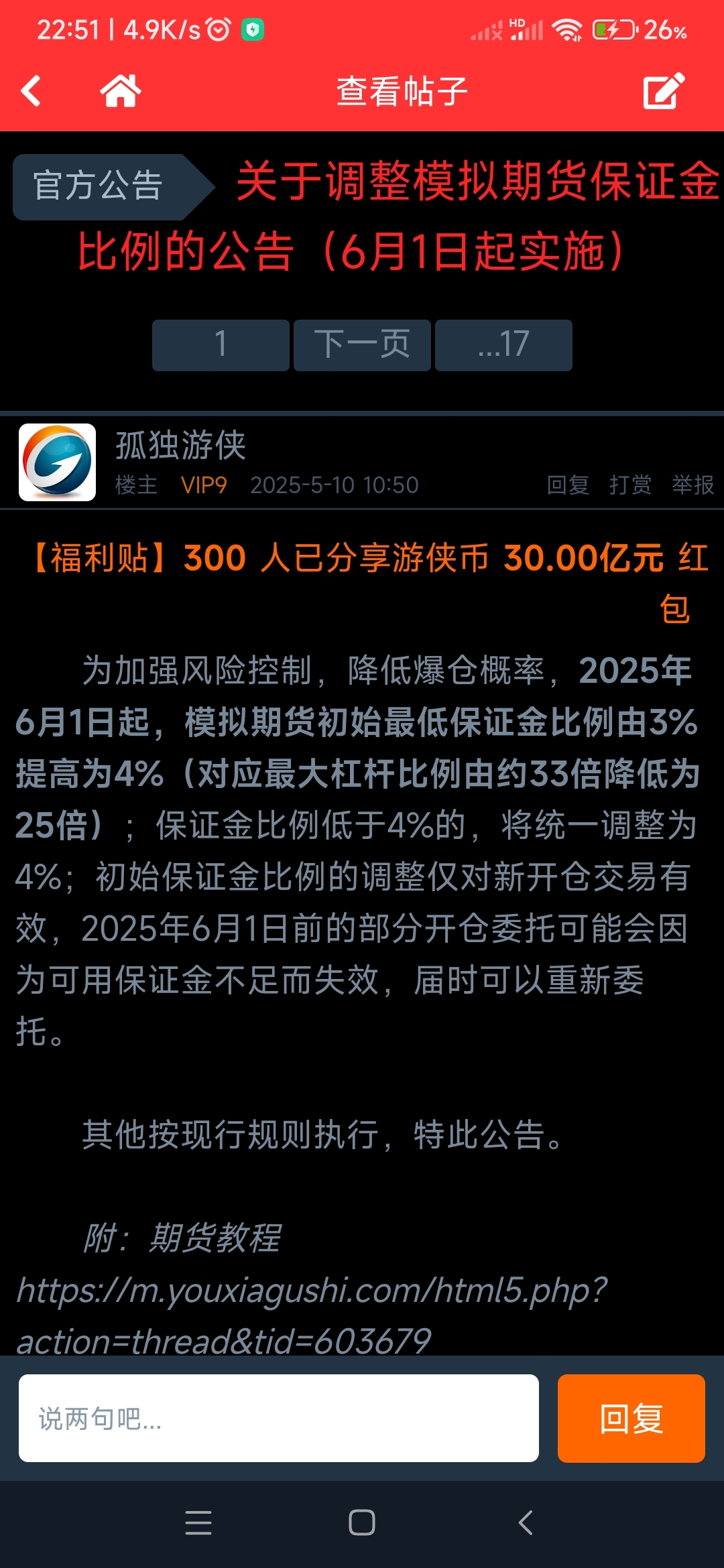This screenshot has height=1568, width=724.
Task: Open recent apps from the navigation bar
Action: click(x=198, y=1523)
